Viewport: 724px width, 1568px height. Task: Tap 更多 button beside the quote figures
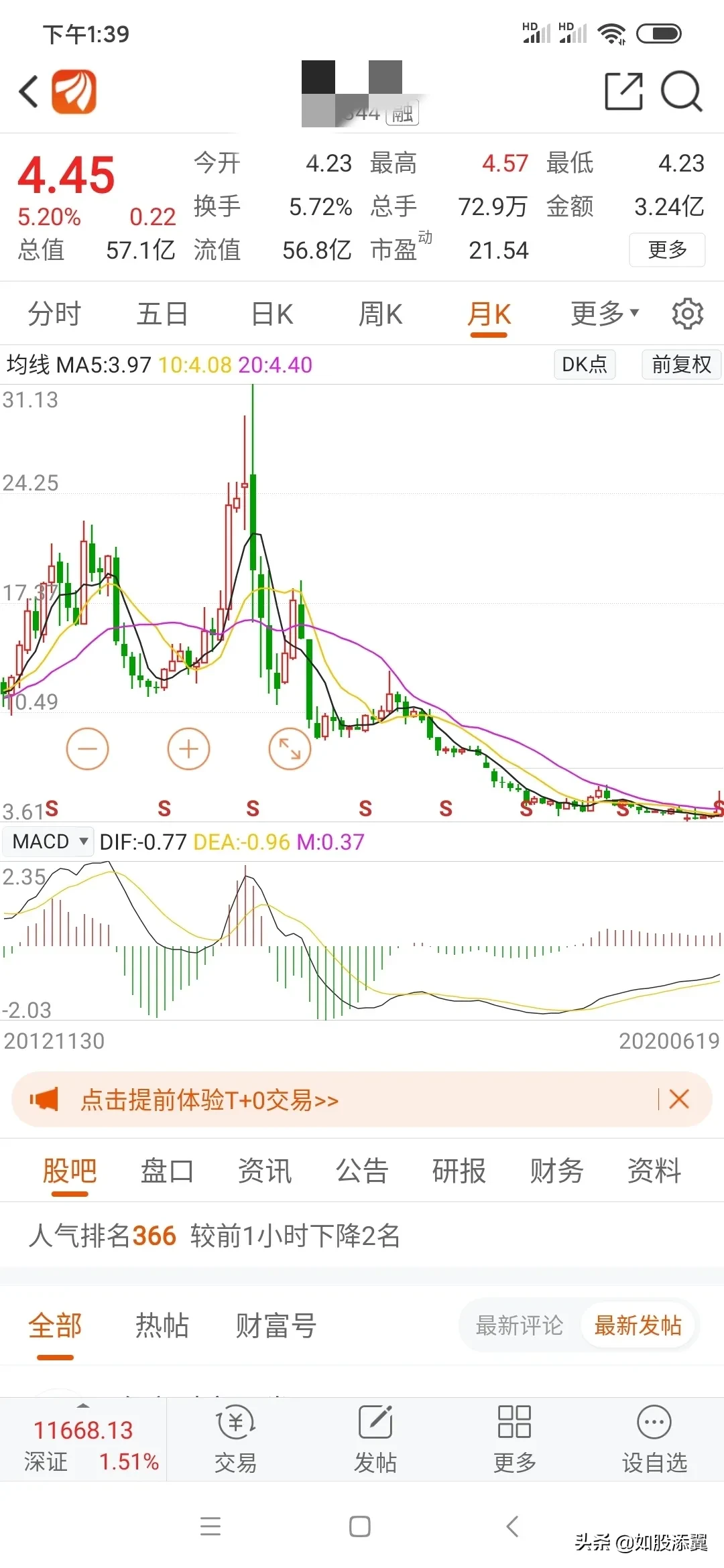[667, 250]
